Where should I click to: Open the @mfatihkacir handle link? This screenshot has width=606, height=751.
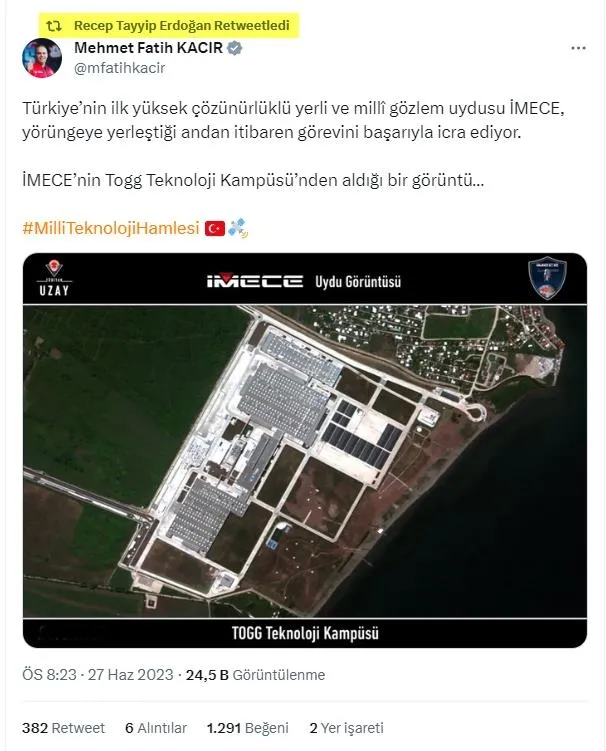pos(120,68)
